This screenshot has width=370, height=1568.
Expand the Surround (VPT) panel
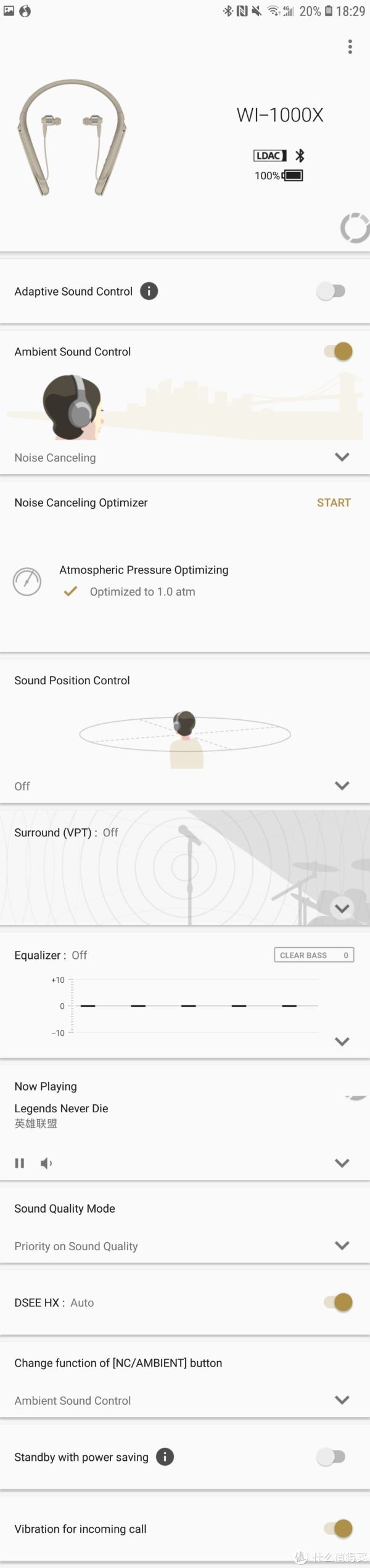tap(342, 908)
